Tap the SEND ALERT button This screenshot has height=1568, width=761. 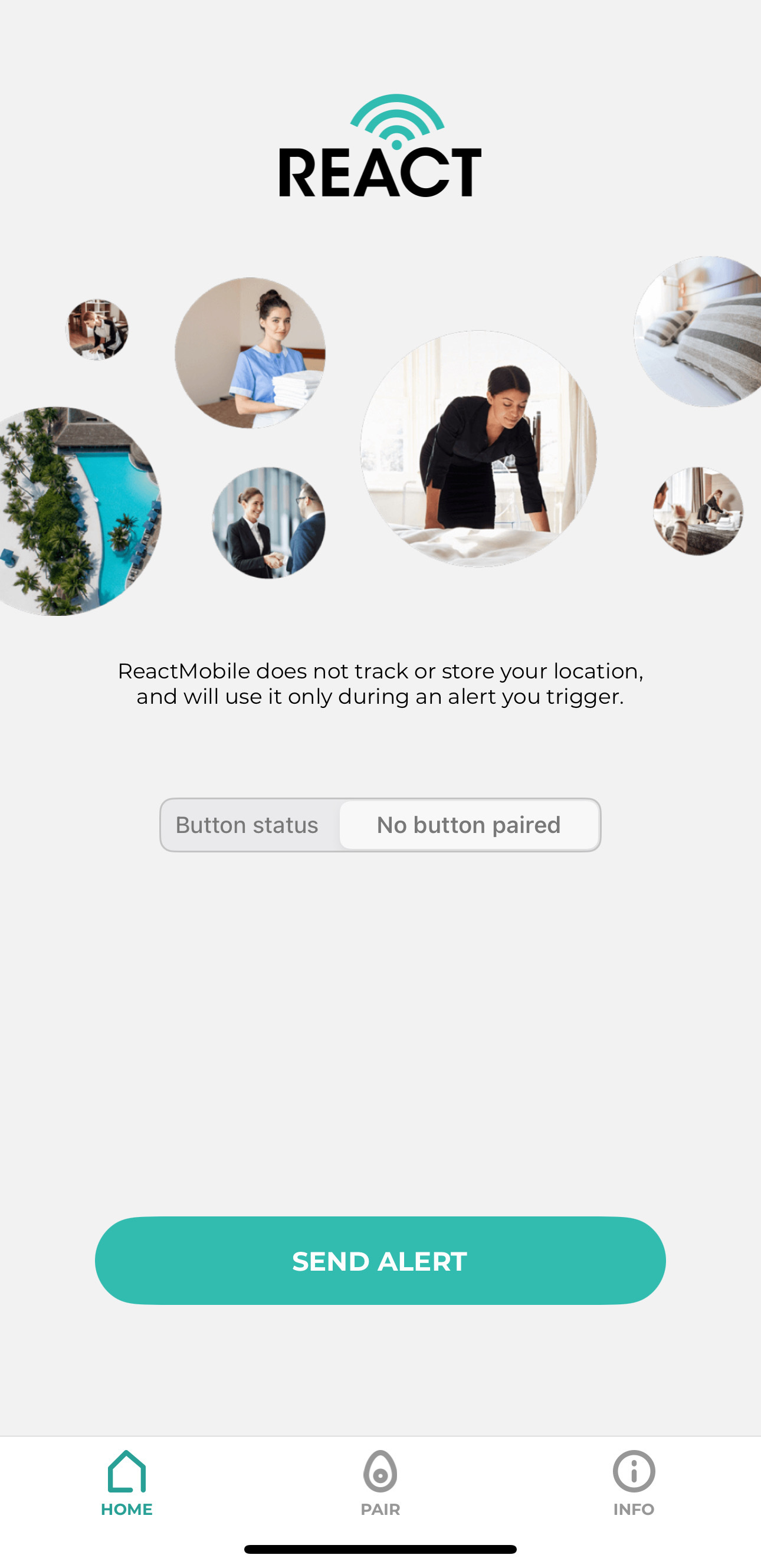coord(380,1261)
